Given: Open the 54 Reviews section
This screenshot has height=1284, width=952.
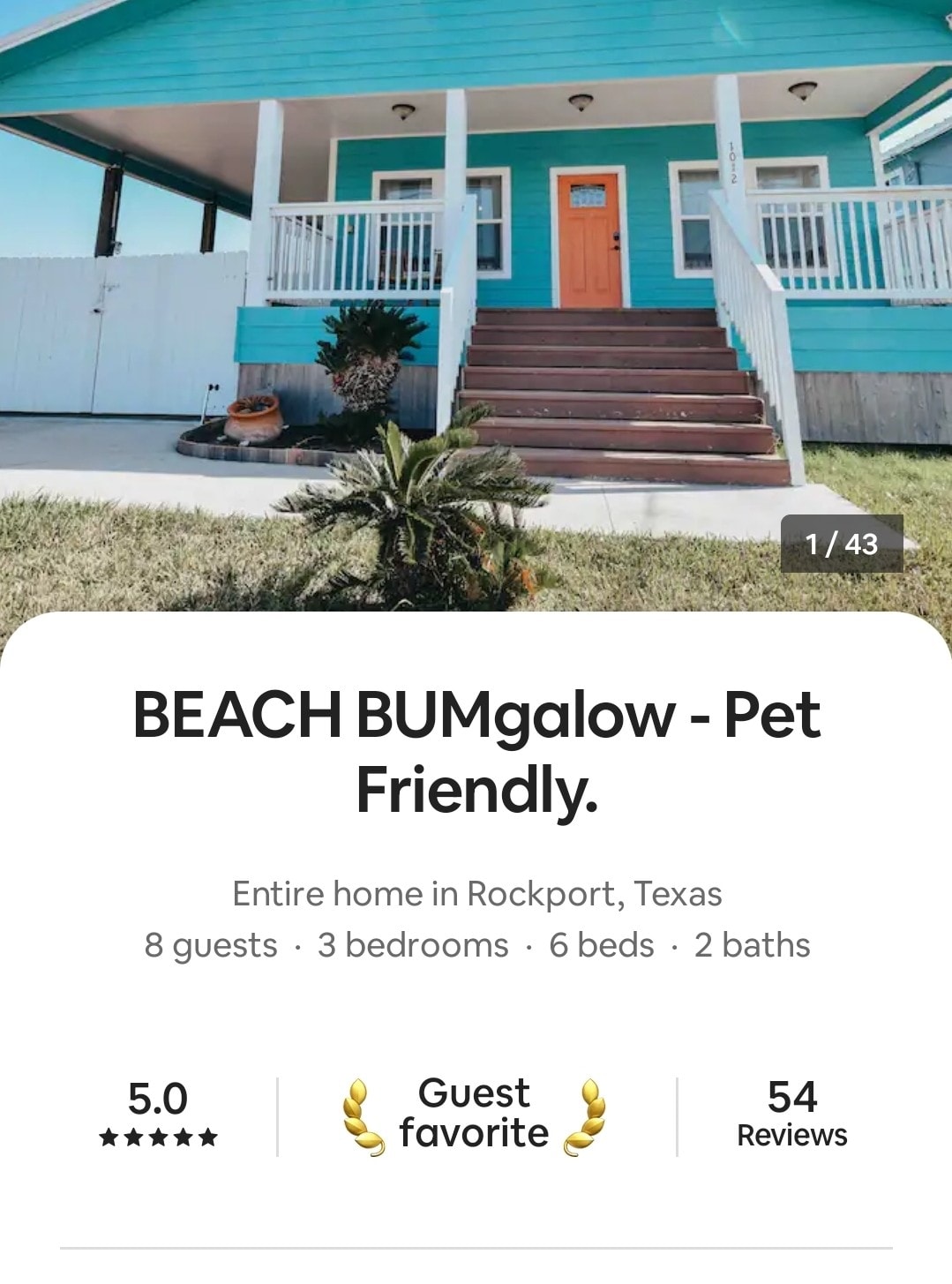Looking at the screenshot, I should tap(791, 1115).
